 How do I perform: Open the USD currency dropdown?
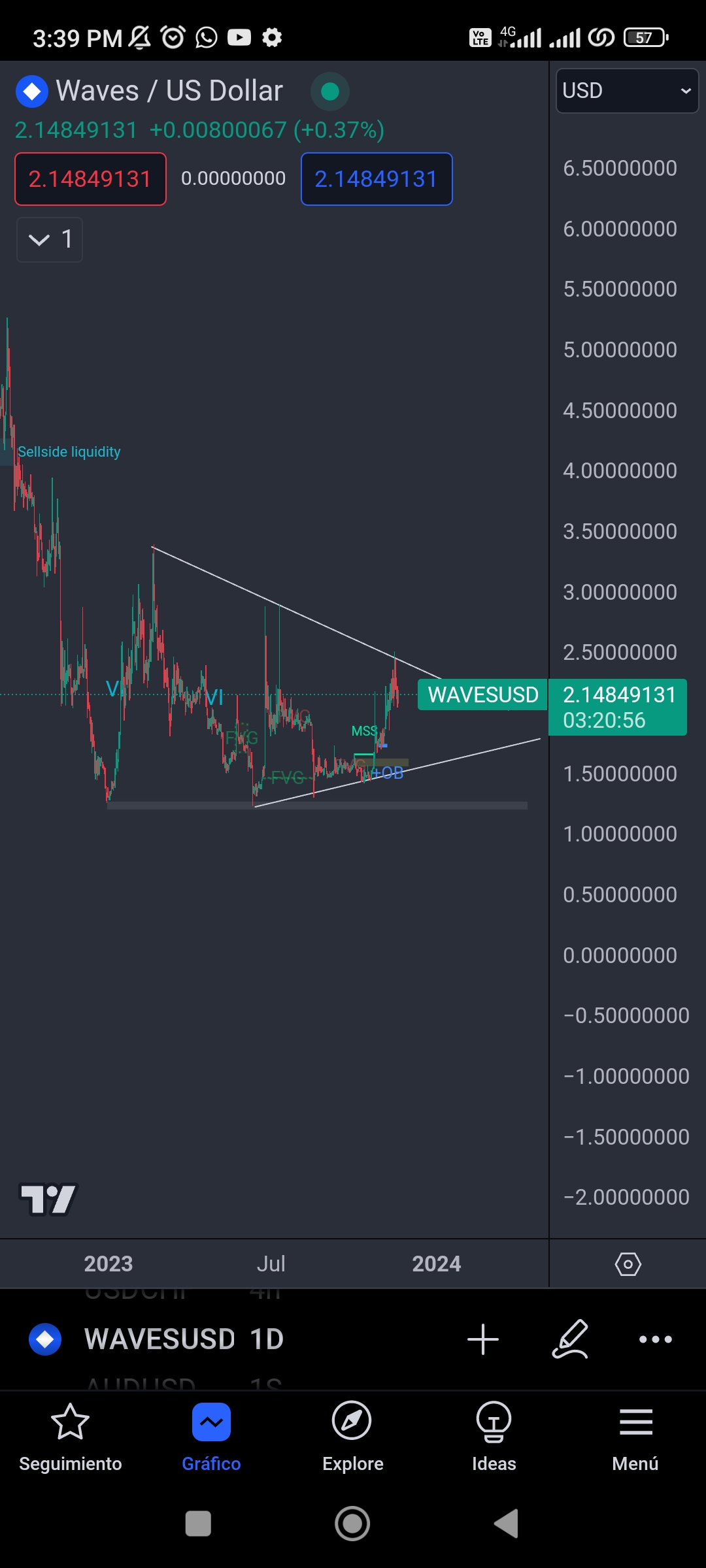click(626, 91)
